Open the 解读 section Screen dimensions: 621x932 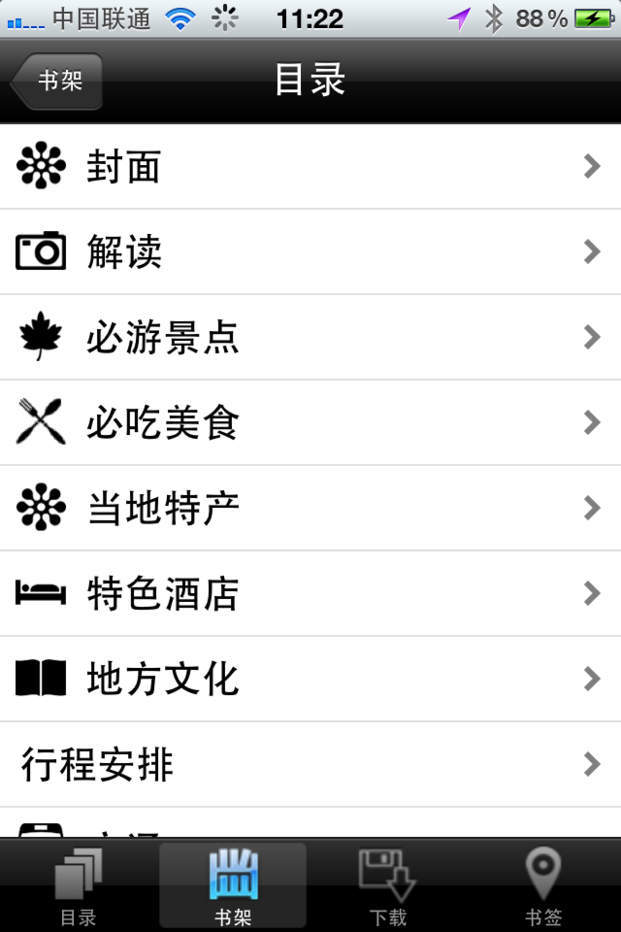click(310, 252)
